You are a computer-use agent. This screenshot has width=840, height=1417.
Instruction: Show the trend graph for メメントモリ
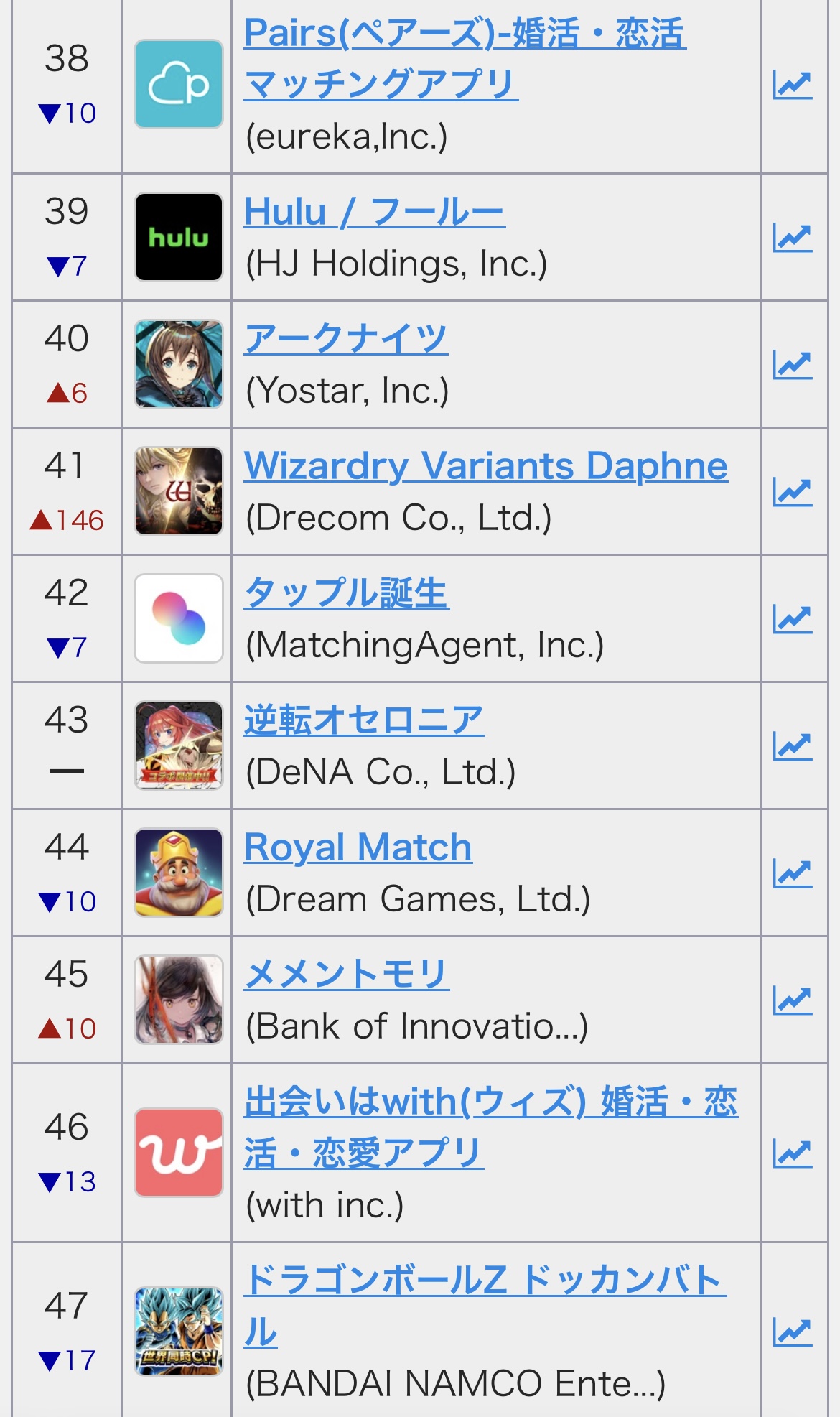[x=793, y=1000]
